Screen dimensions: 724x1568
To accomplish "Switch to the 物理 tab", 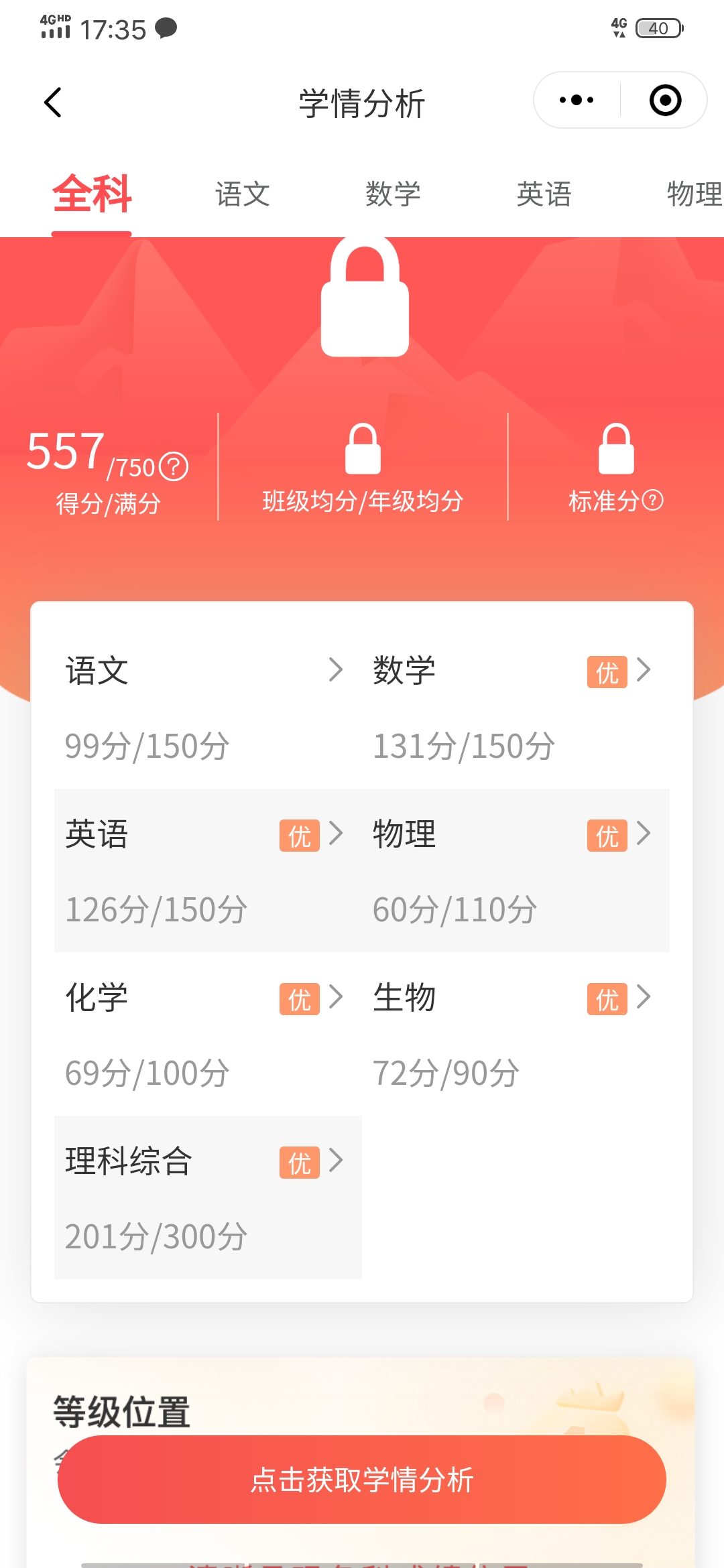I will coord(694,194).
